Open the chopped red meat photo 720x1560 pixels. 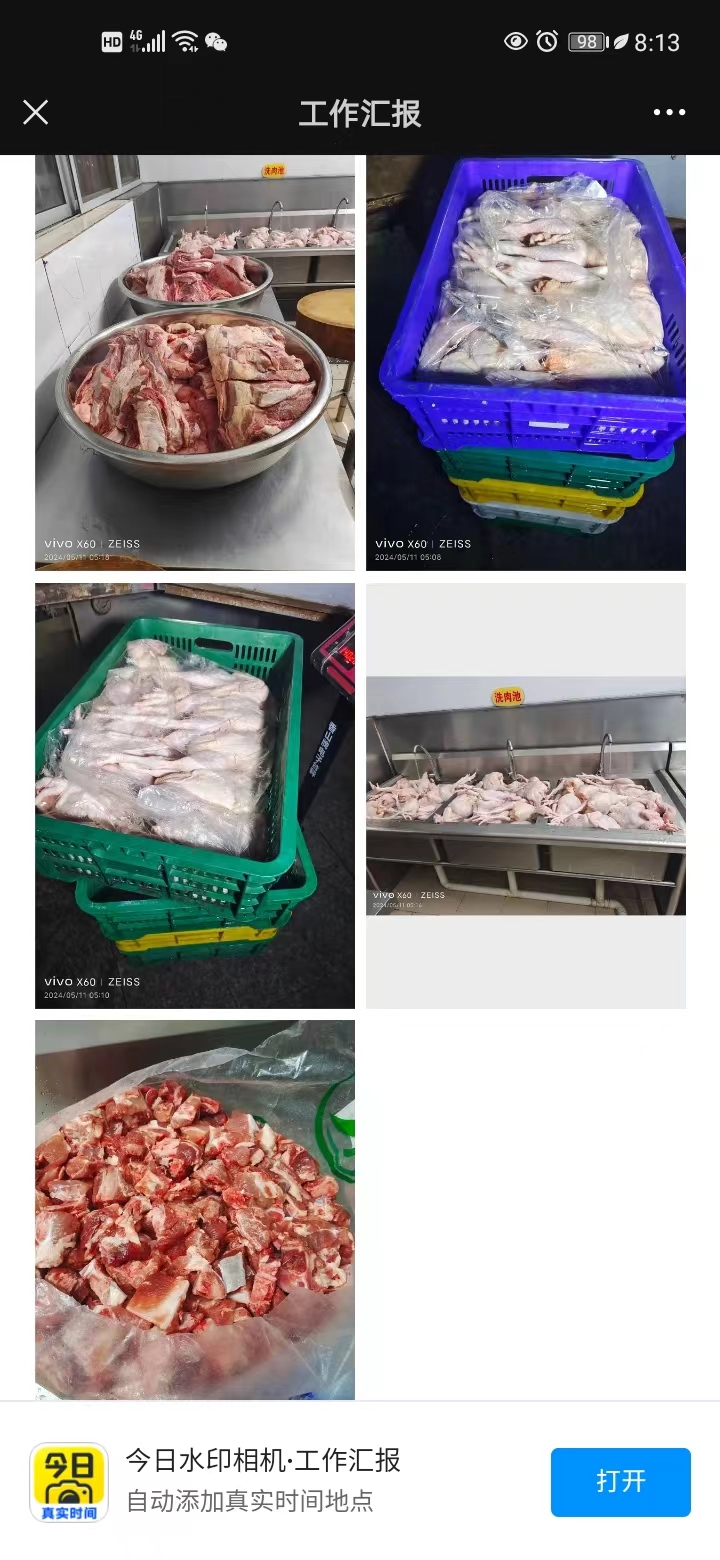point(195,1210)
